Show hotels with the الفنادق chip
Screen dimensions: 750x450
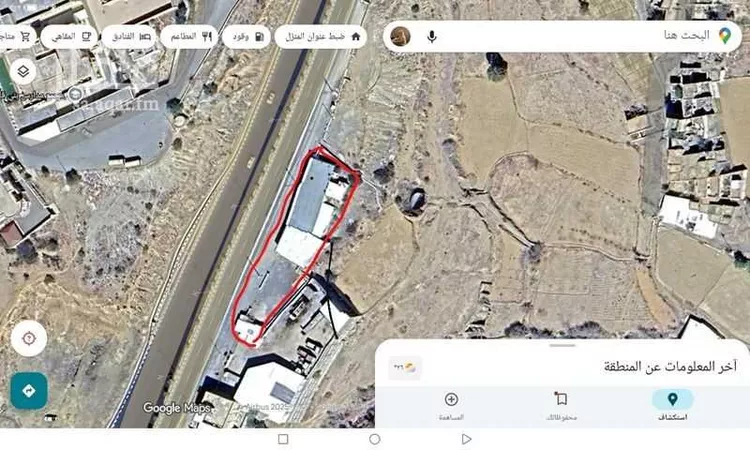click(131, 36)
